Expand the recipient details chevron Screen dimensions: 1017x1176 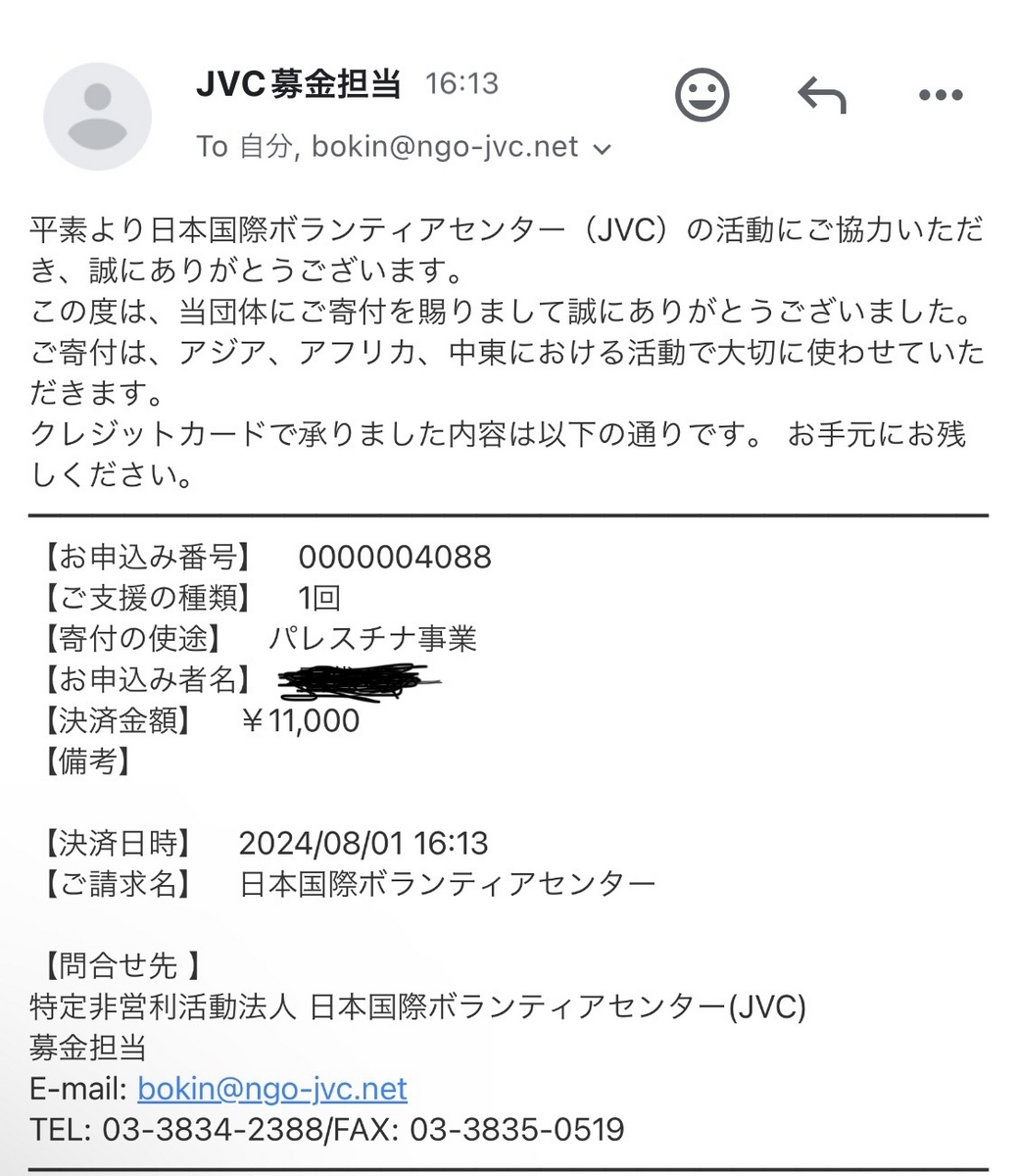pyautogui.click(x=603, y=149)
